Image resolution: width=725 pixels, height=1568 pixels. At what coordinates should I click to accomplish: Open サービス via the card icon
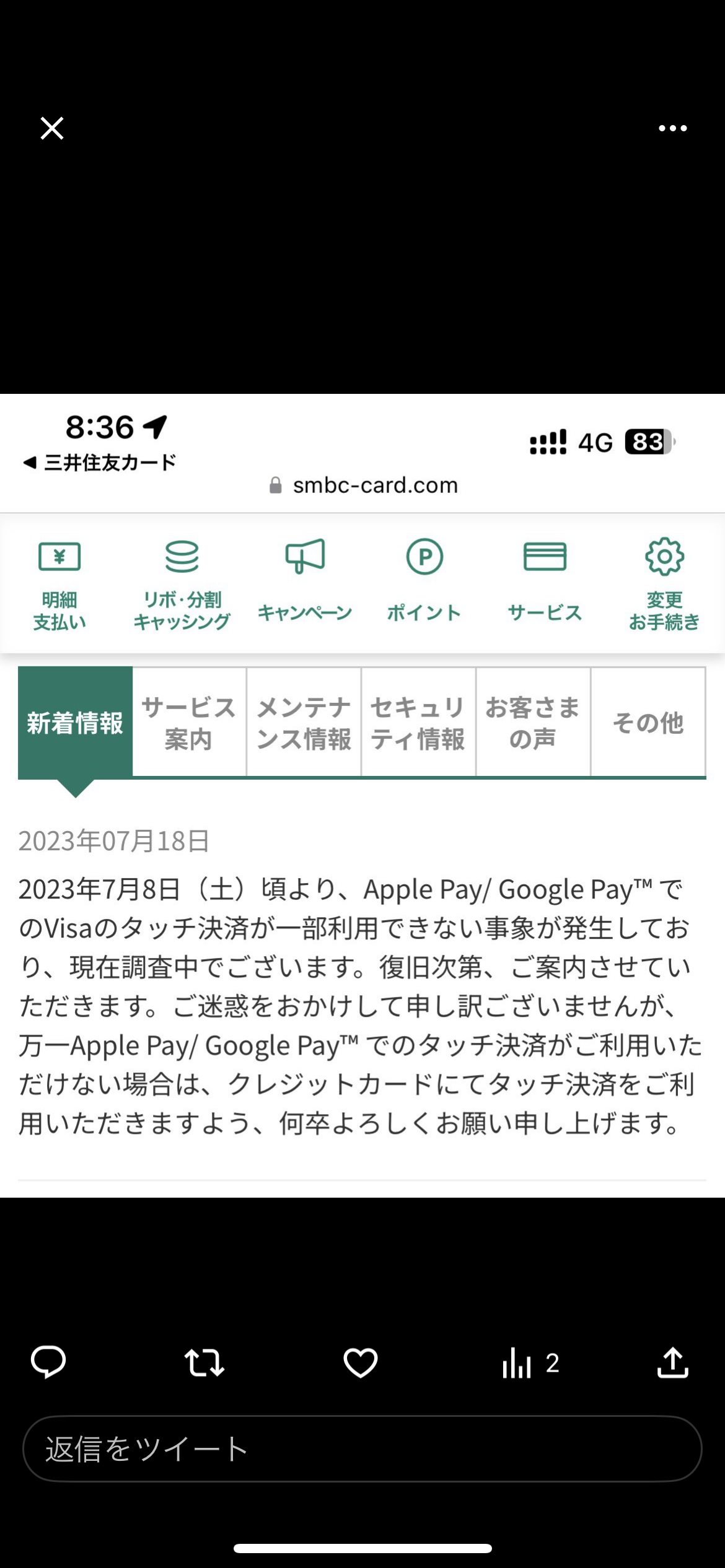pyautogui.click(x=544, y=557)
